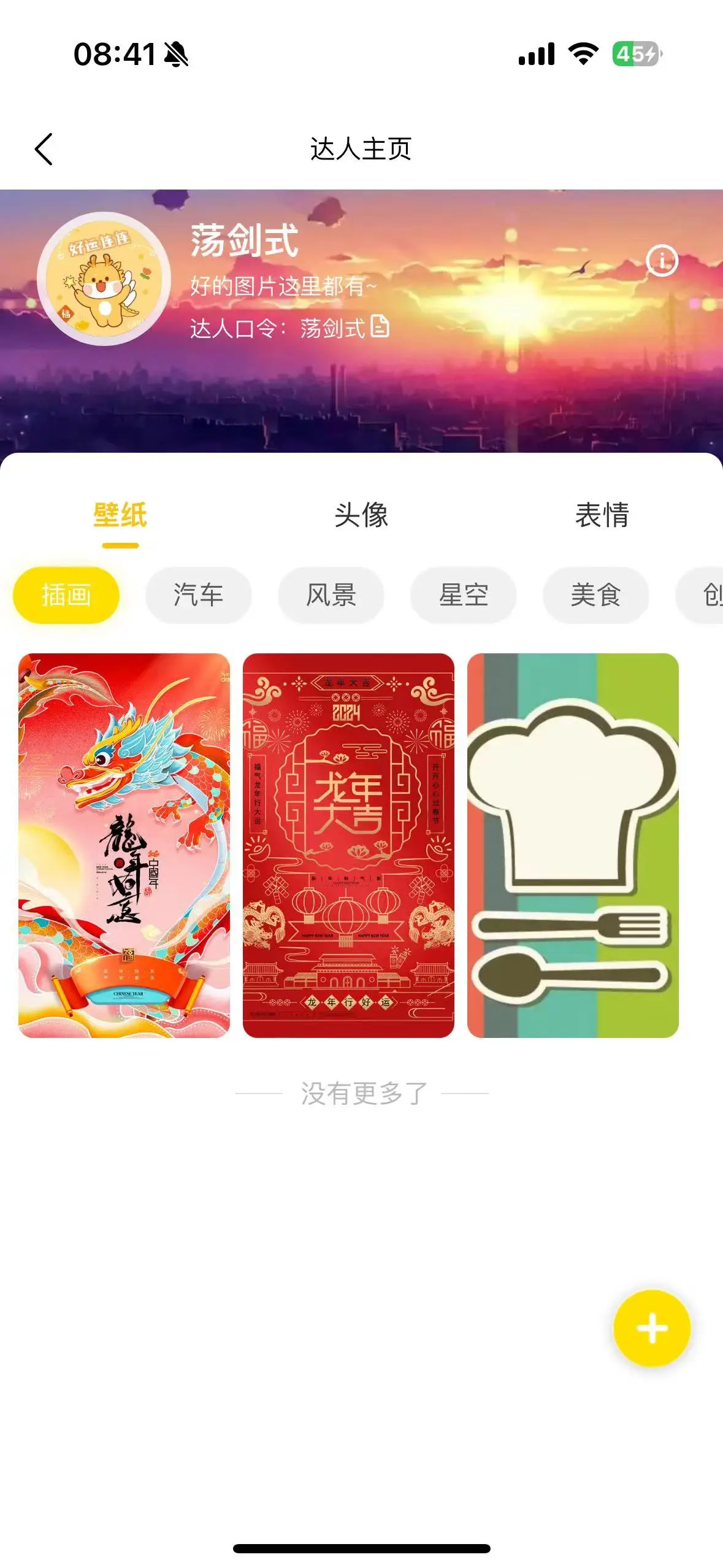Viewport: 723px width, 1568px height.
Task: Choose the 星空 category chip
Action: [464, 595]
